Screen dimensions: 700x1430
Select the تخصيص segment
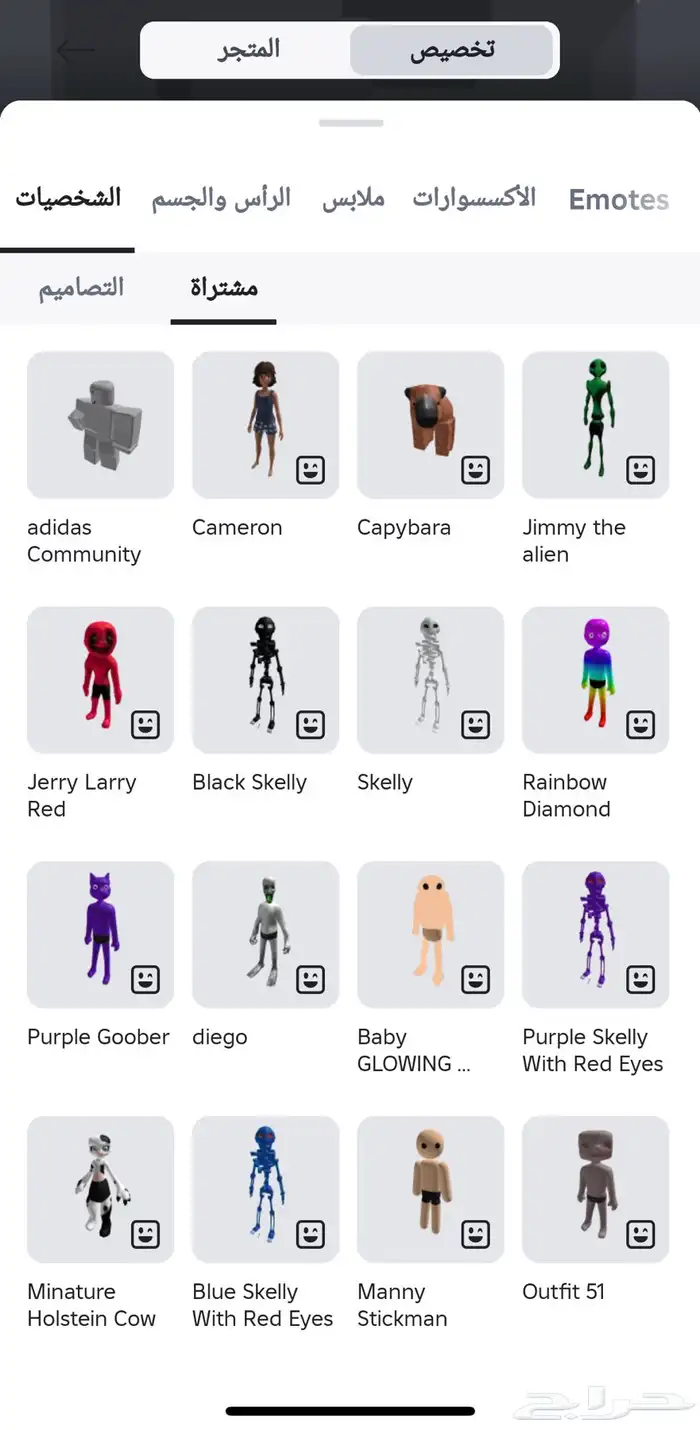[x=452, y=50]
